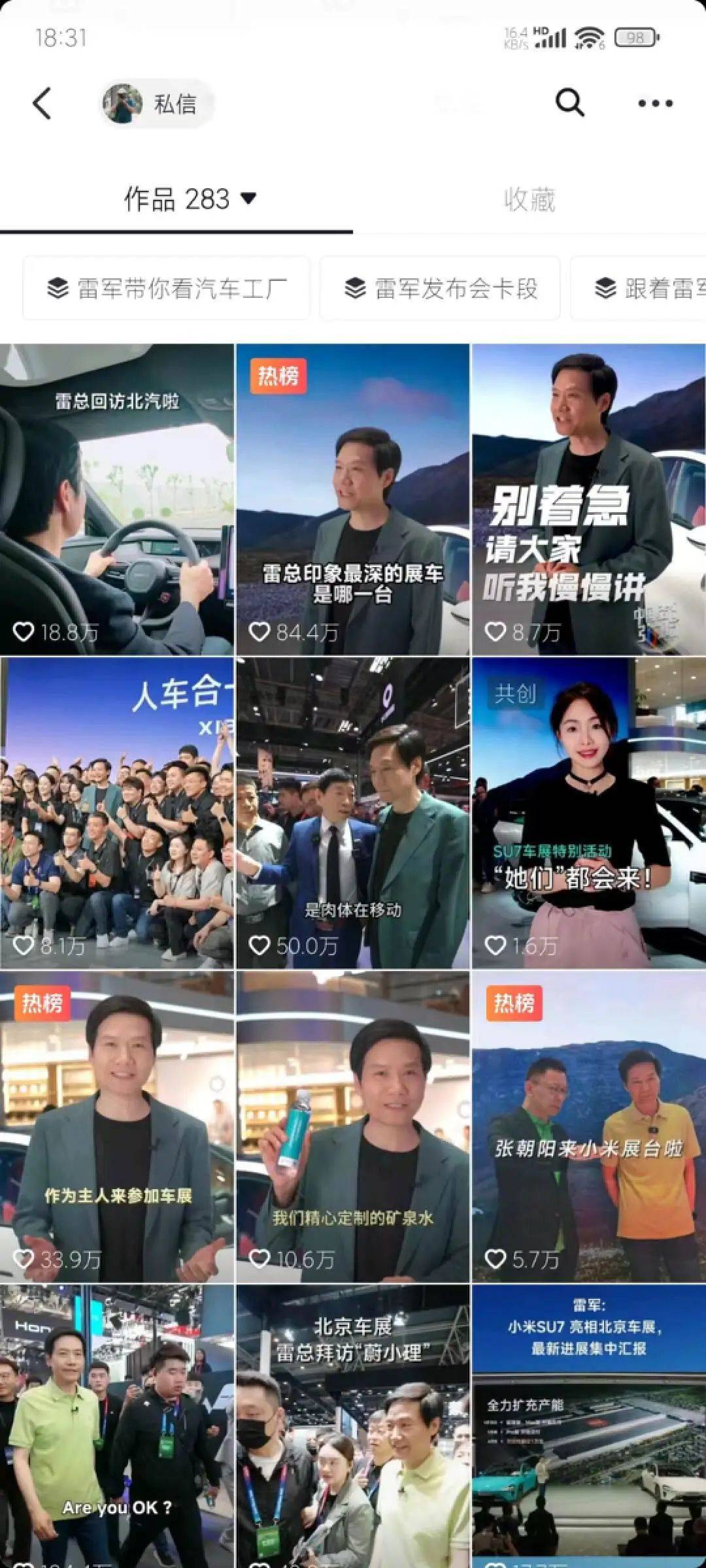Viewport: 706px width, 1568px height.
Task: Play the 雷总回访北汽啦 video
Action: click(116, 500)
